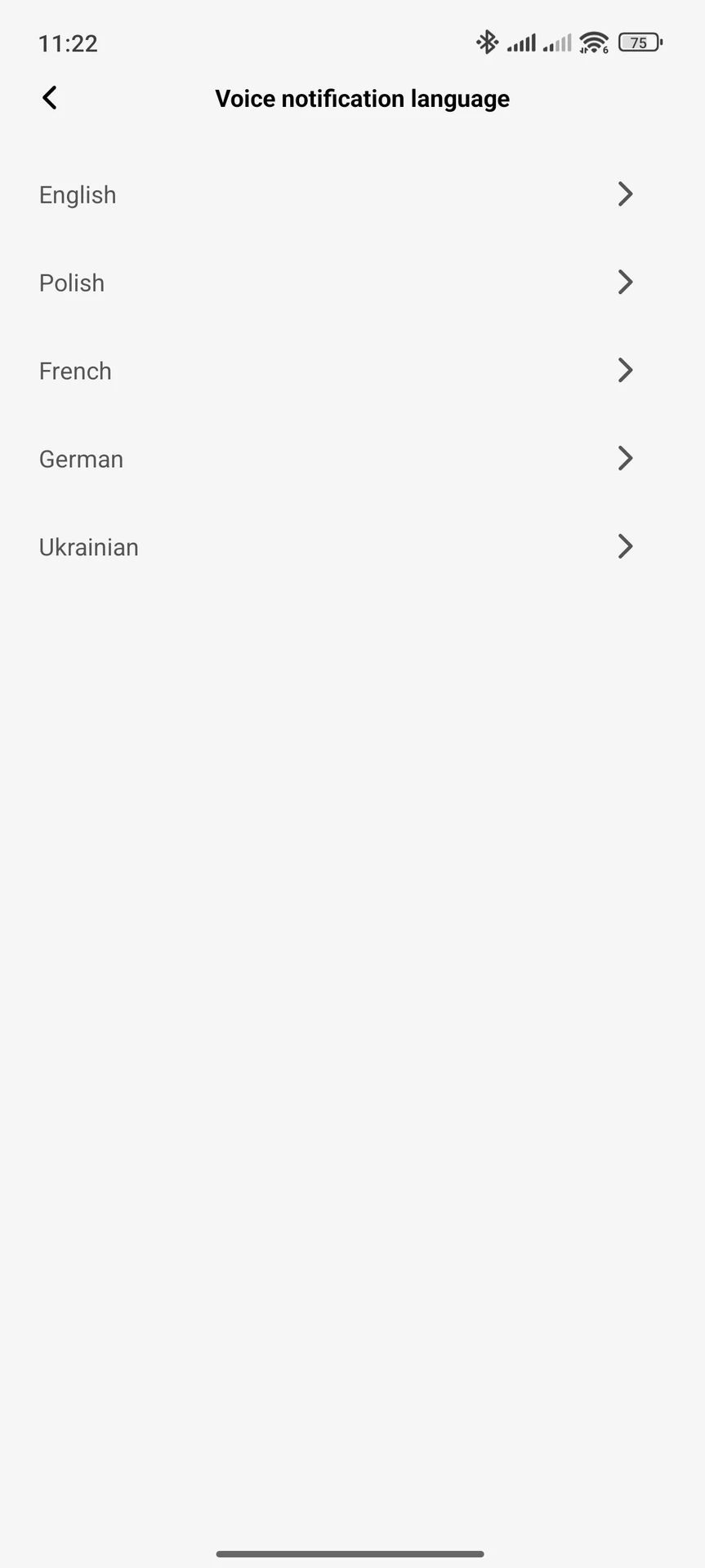Go back using the top arrow
Screen dimensions: 705x1568
[x=50, y=98]
